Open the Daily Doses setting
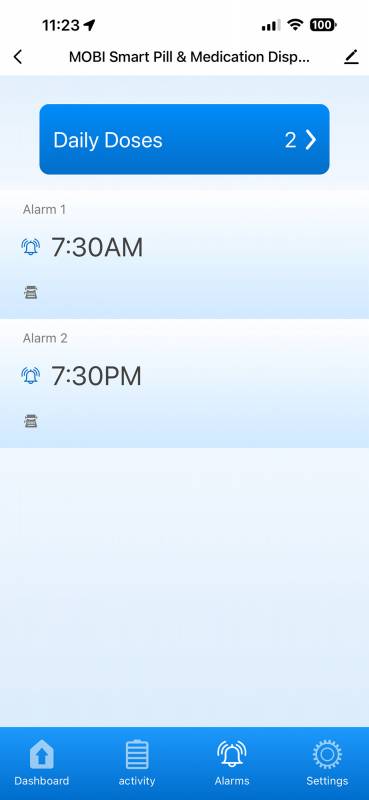The image size is (369, 800). pyautogui.click(x=184, y=139)
